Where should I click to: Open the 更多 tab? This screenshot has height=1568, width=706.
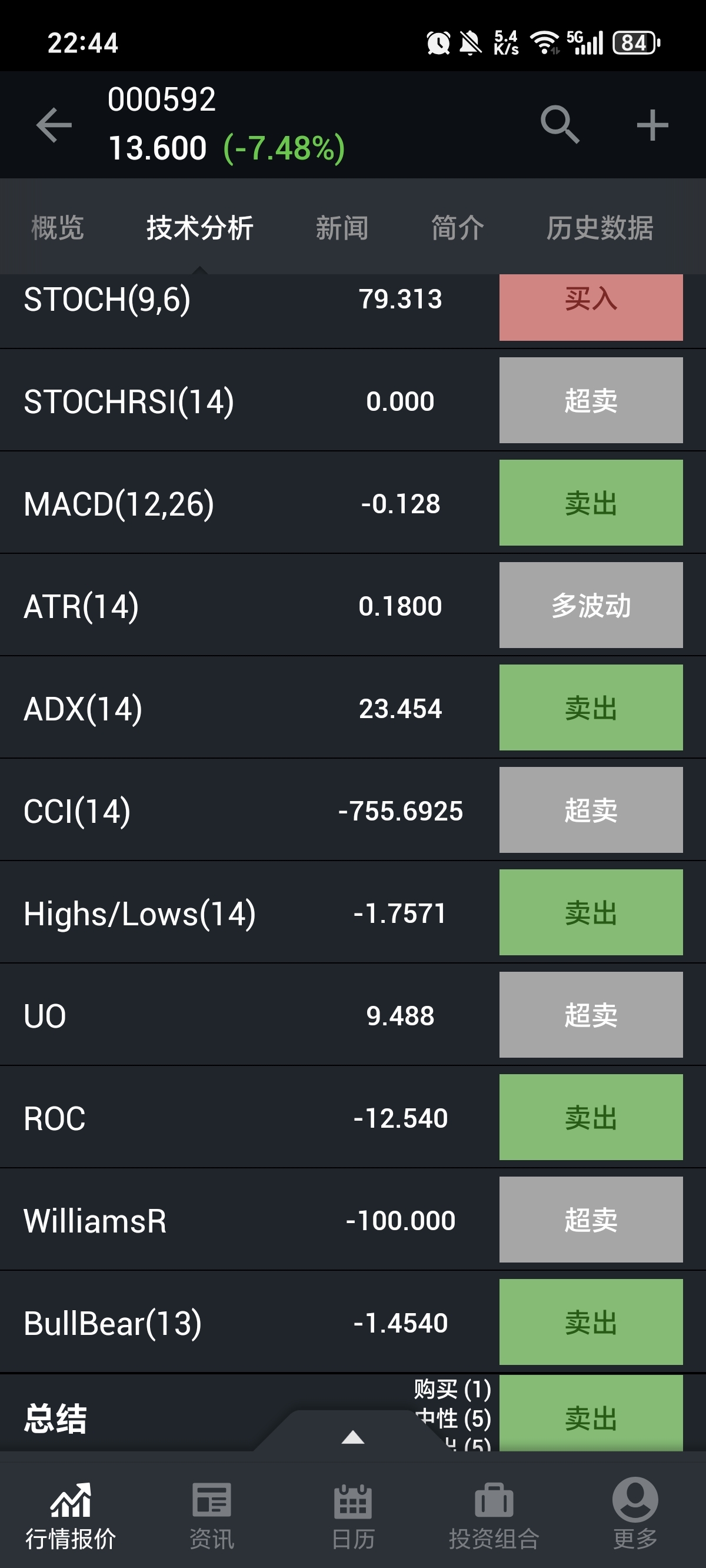click(635, 1514)
